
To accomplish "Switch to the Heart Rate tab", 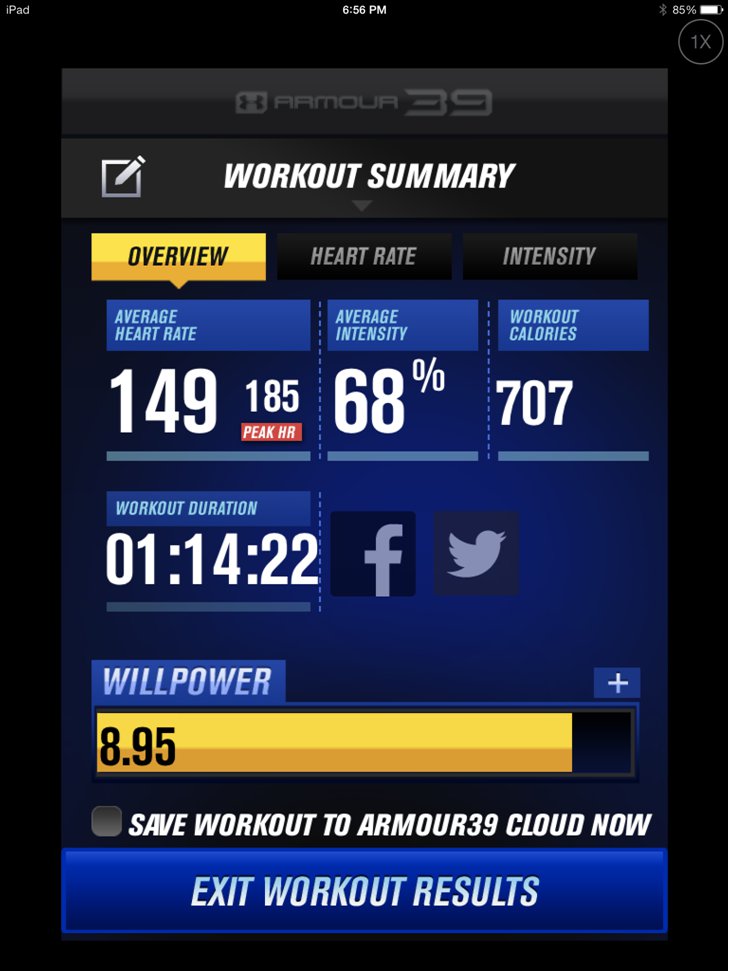I will coord(363,257).
